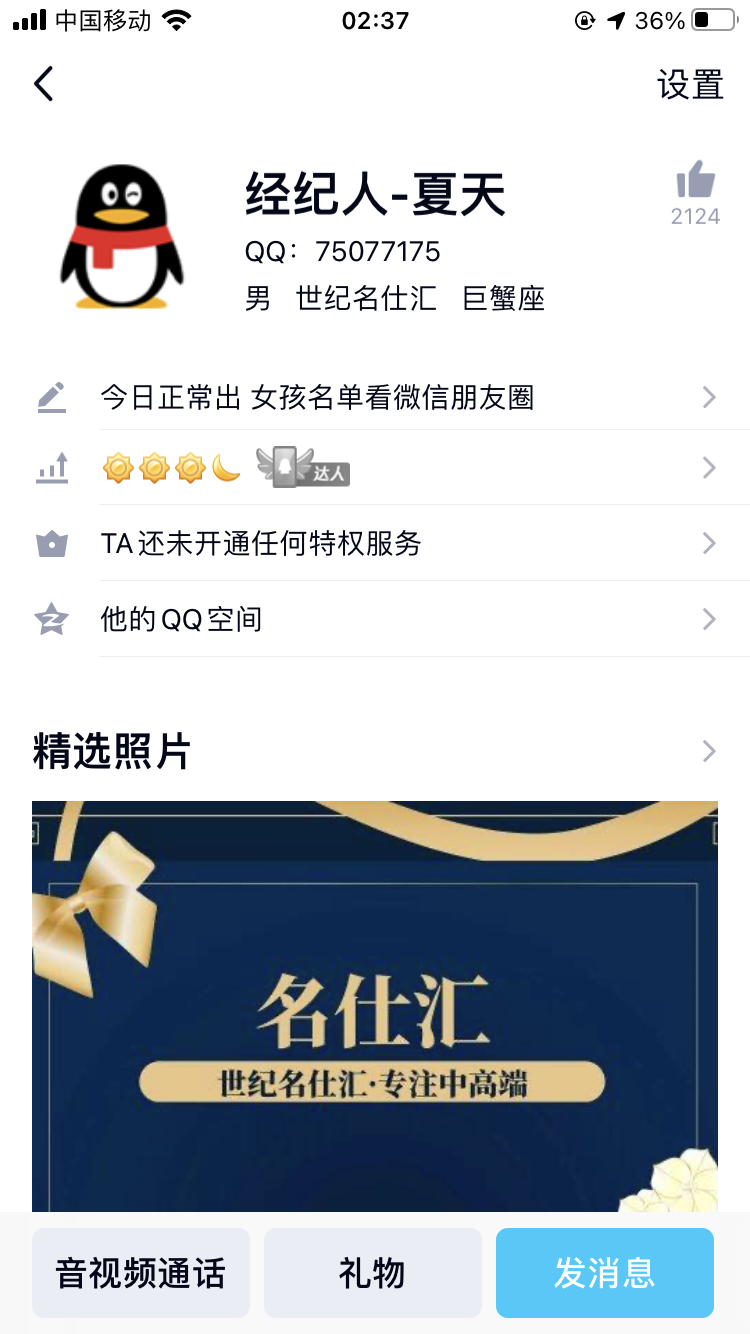Go back using the top-left arrow
This screenshot has width=750, height=1334.
click(44, 84)
